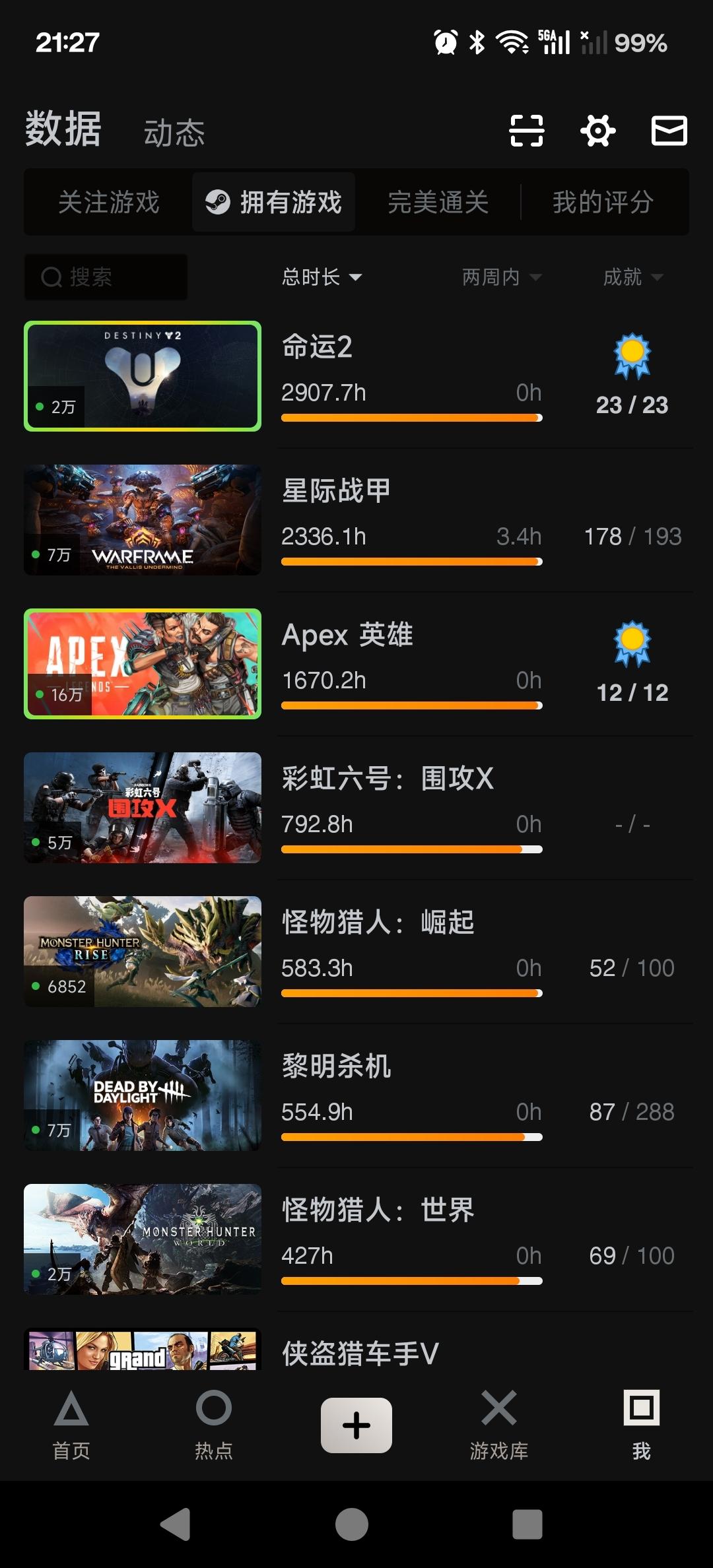Tap the 搜索 search field
Screen dimensions: 713x1568
[x=106, y=277]
